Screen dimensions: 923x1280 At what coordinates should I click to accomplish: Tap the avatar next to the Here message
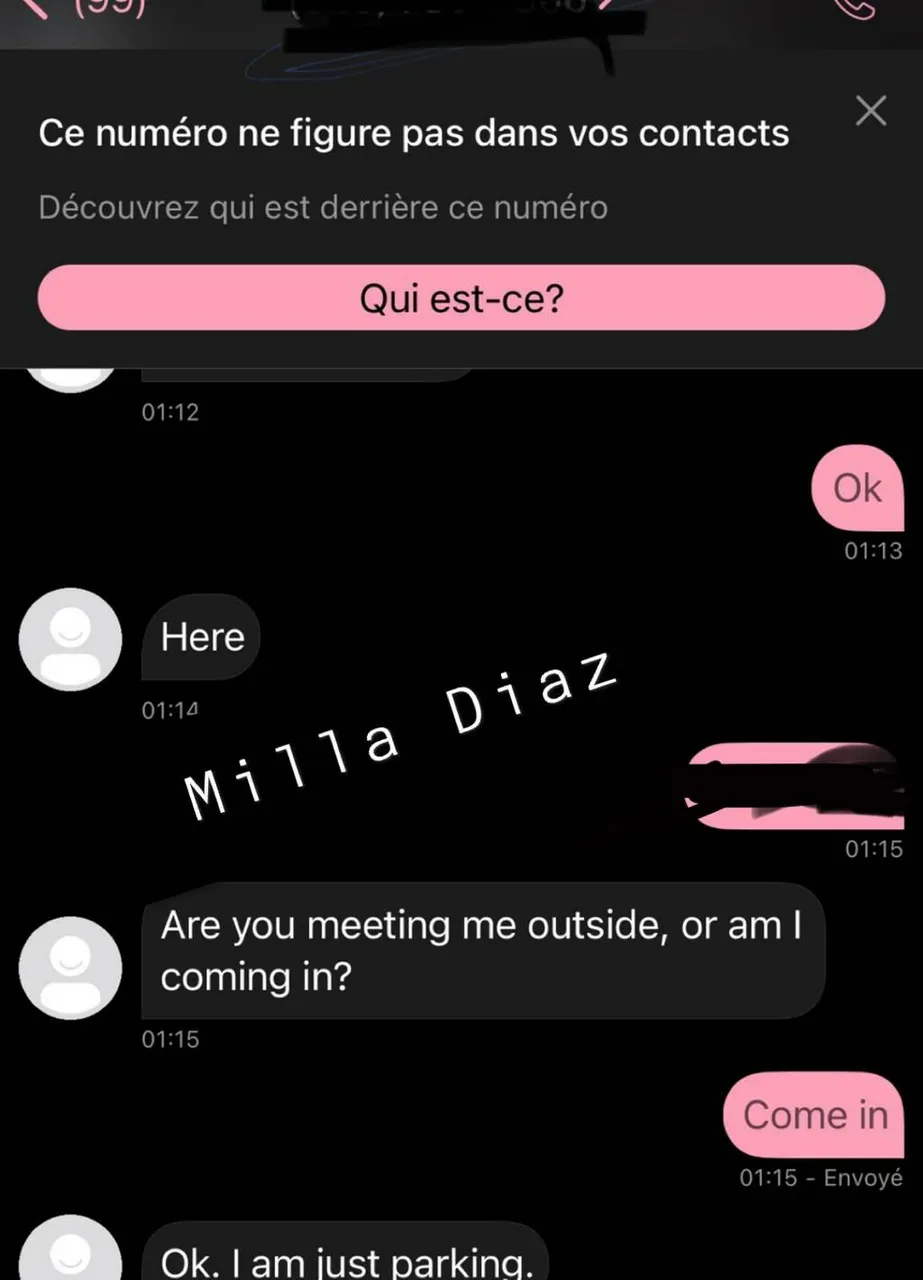click(x=70, y=638)
